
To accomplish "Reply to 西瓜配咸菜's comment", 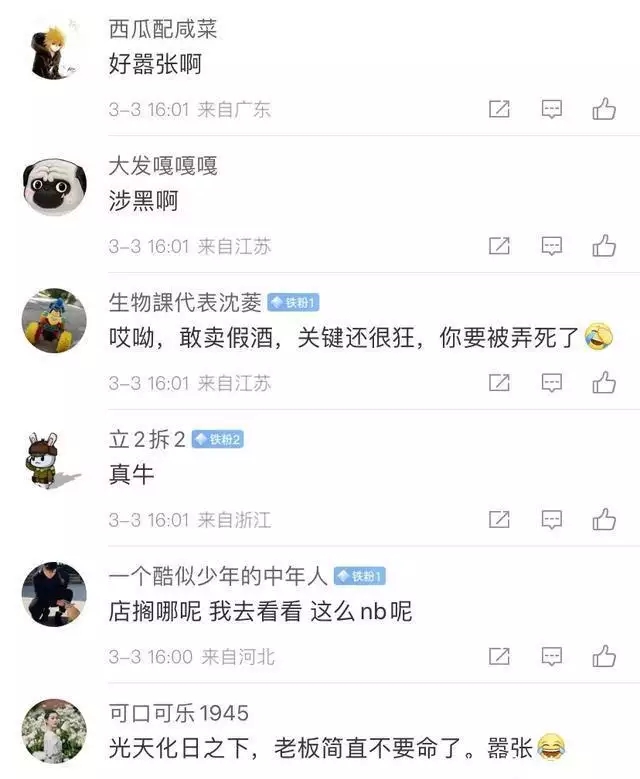I will coord(552,109).
